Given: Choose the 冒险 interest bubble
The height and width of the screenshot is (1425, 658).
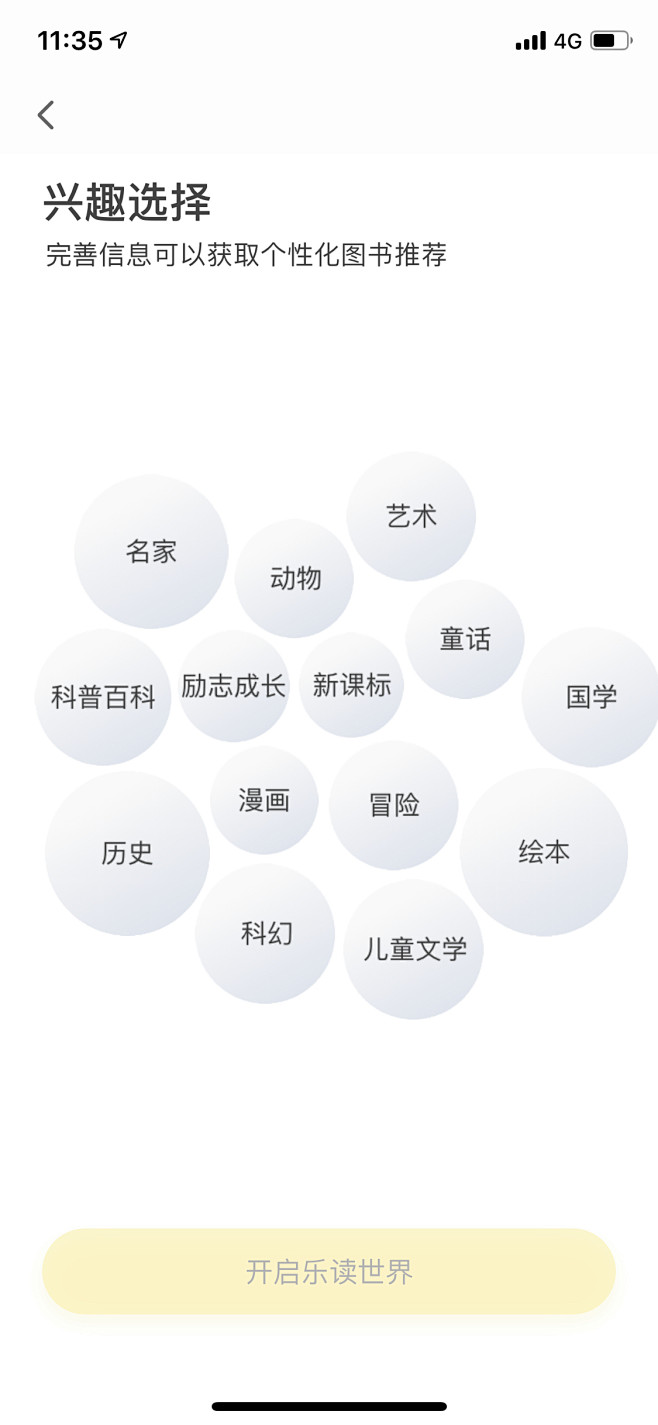Looking at the screenshot, I should click(x=394, y=805).
